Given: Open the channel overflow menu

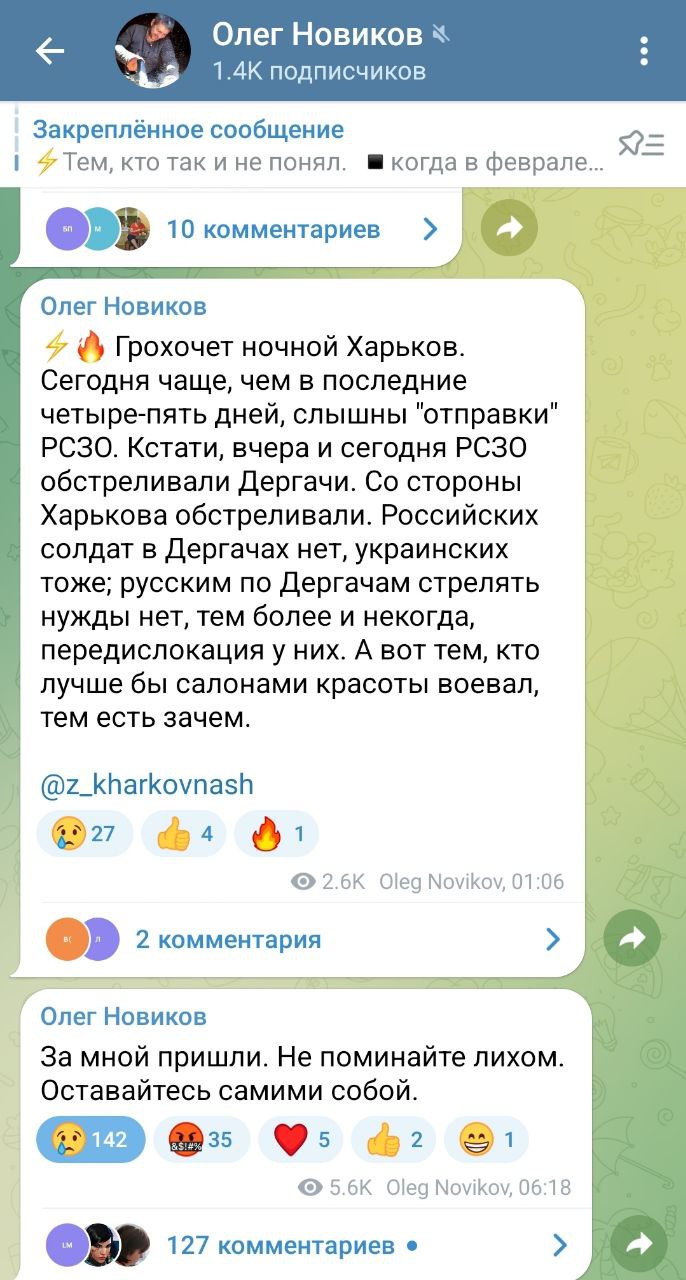Looking at the screenshot, I should (x=645, y=51).
